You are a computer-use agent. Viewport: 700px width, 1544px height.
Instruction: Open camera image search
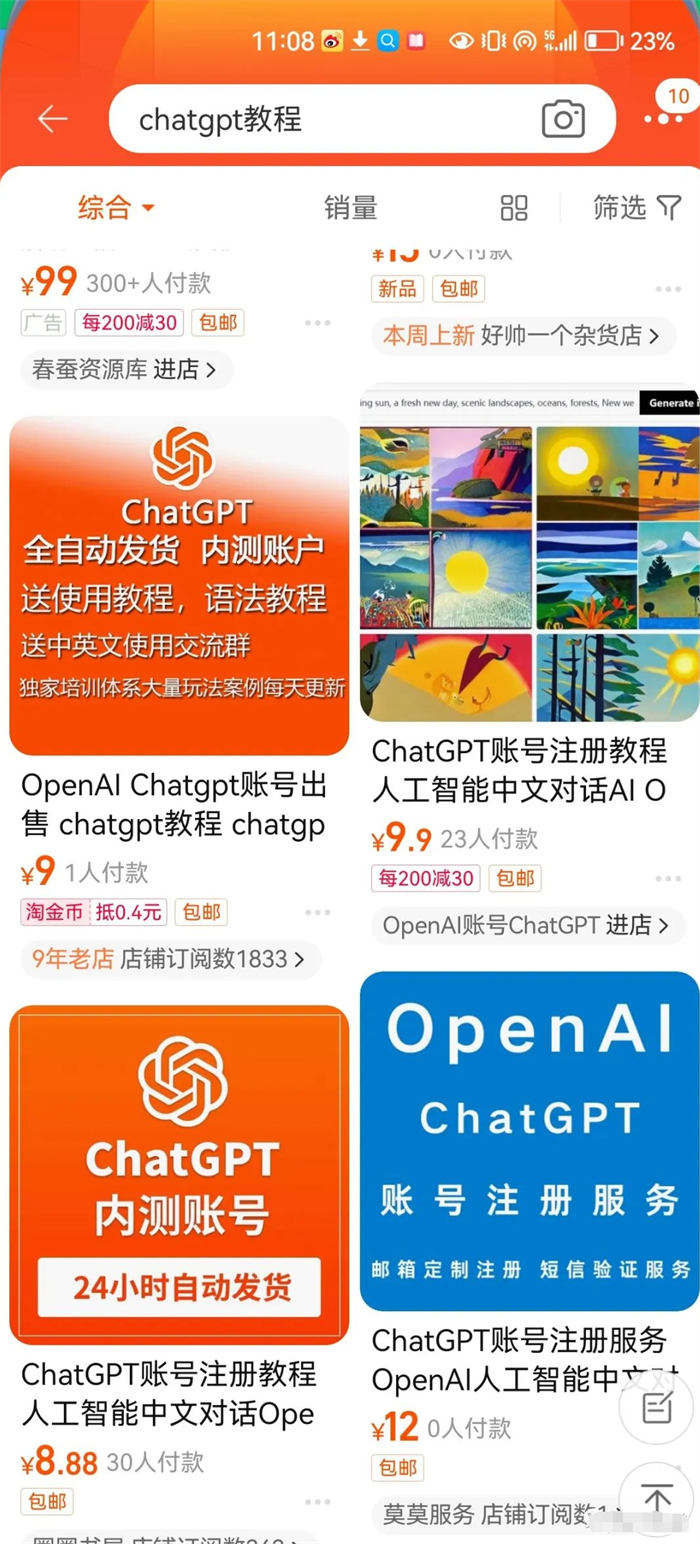point(563,120)
